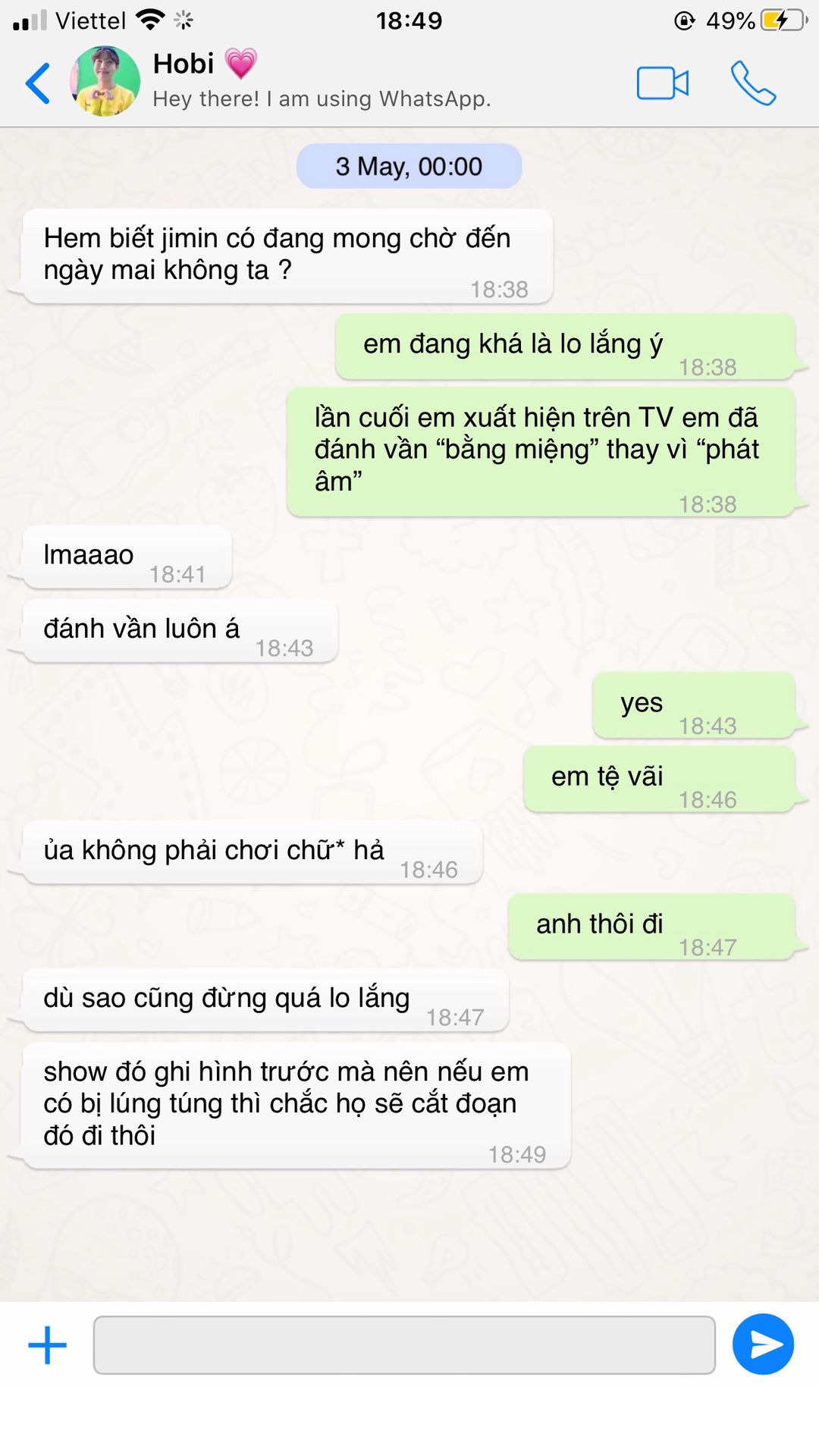Viewport: 819px width, 1456px height.
Task: Go back to the chat list
Action: tap(38, 83)
